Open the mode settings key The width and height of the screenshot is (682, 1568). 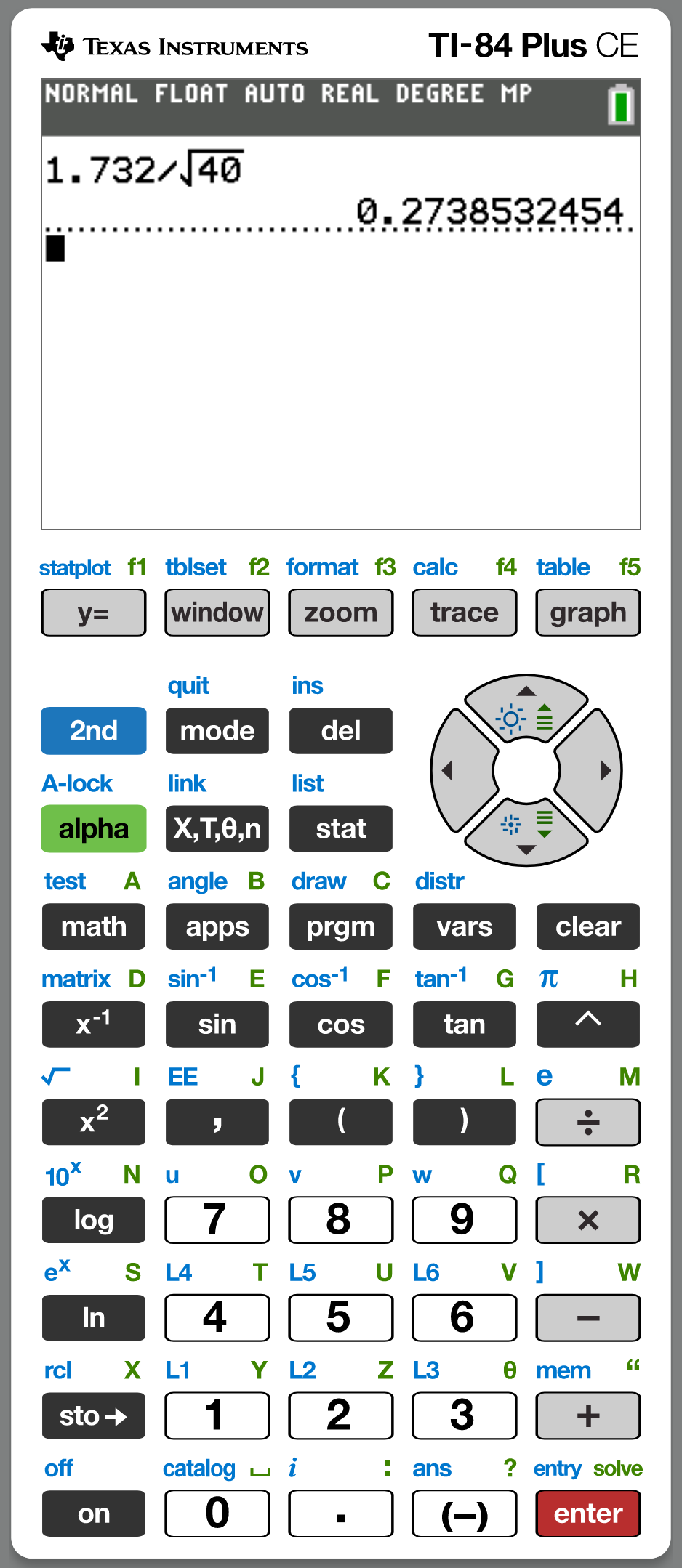[x=217, y=730]
